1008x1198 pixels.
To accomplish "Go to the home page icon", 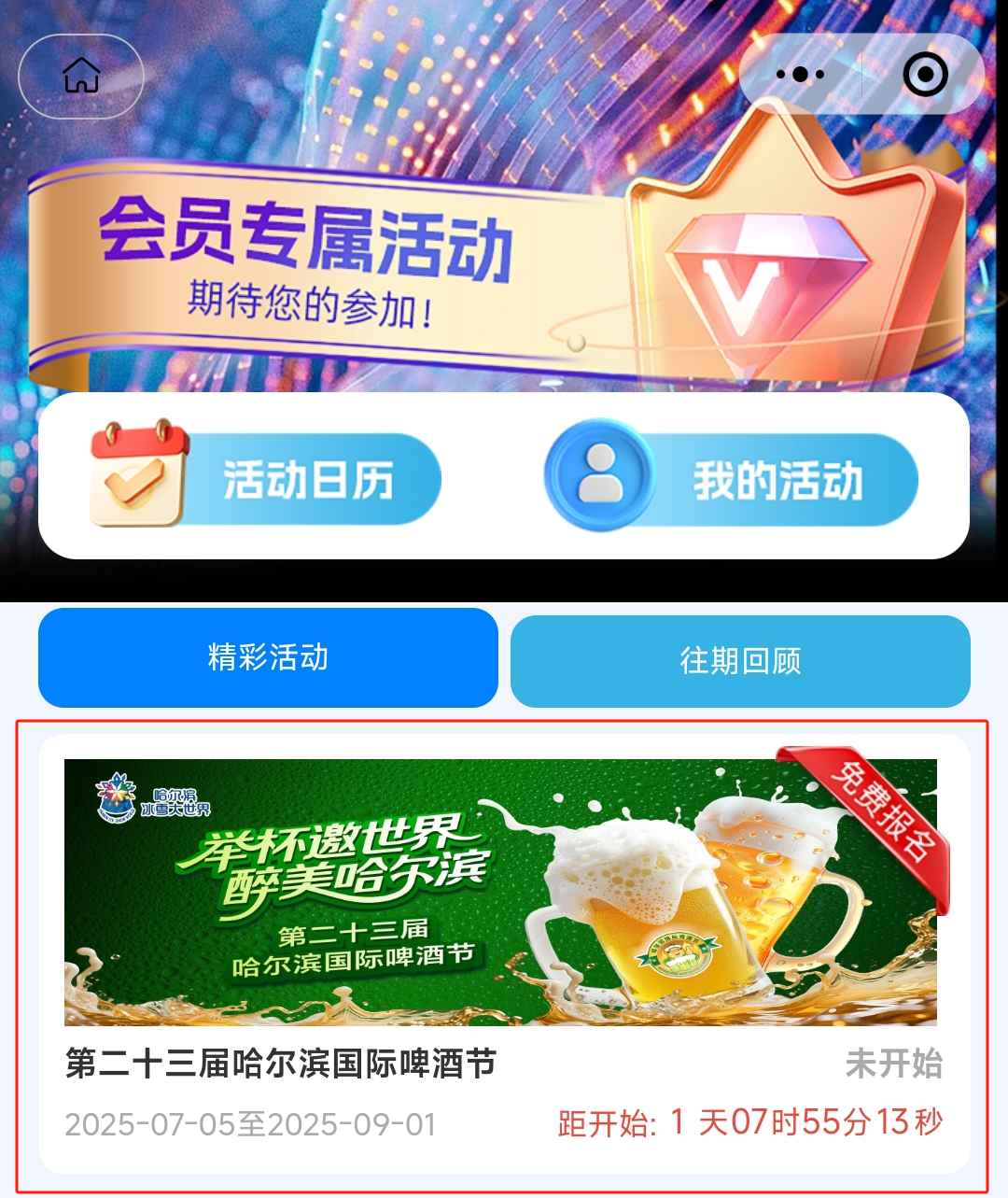I will tap(81, 77).
